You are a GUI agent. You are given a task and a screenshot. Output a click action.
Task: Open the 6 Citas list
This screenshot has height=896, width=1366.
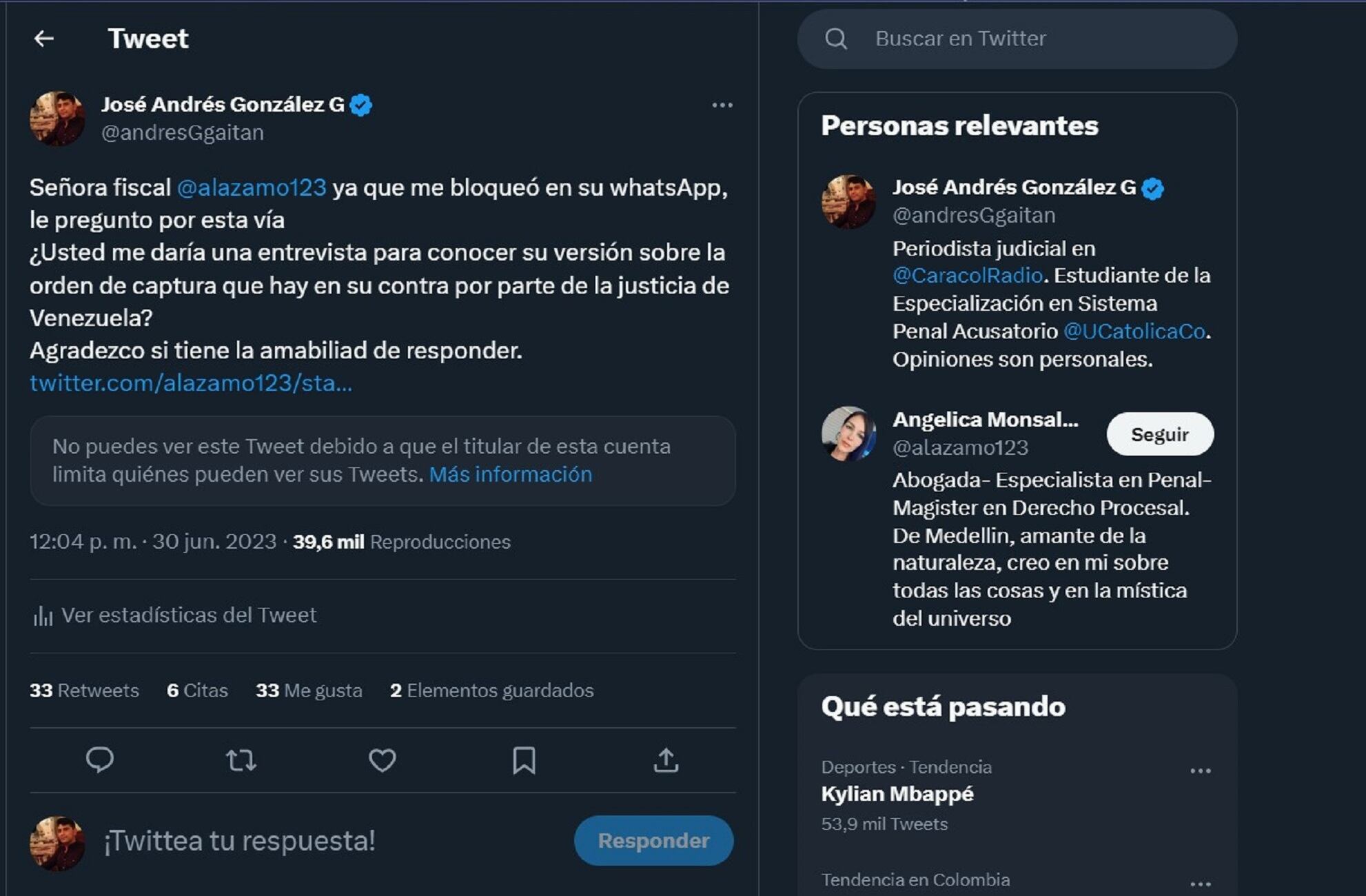197,690
